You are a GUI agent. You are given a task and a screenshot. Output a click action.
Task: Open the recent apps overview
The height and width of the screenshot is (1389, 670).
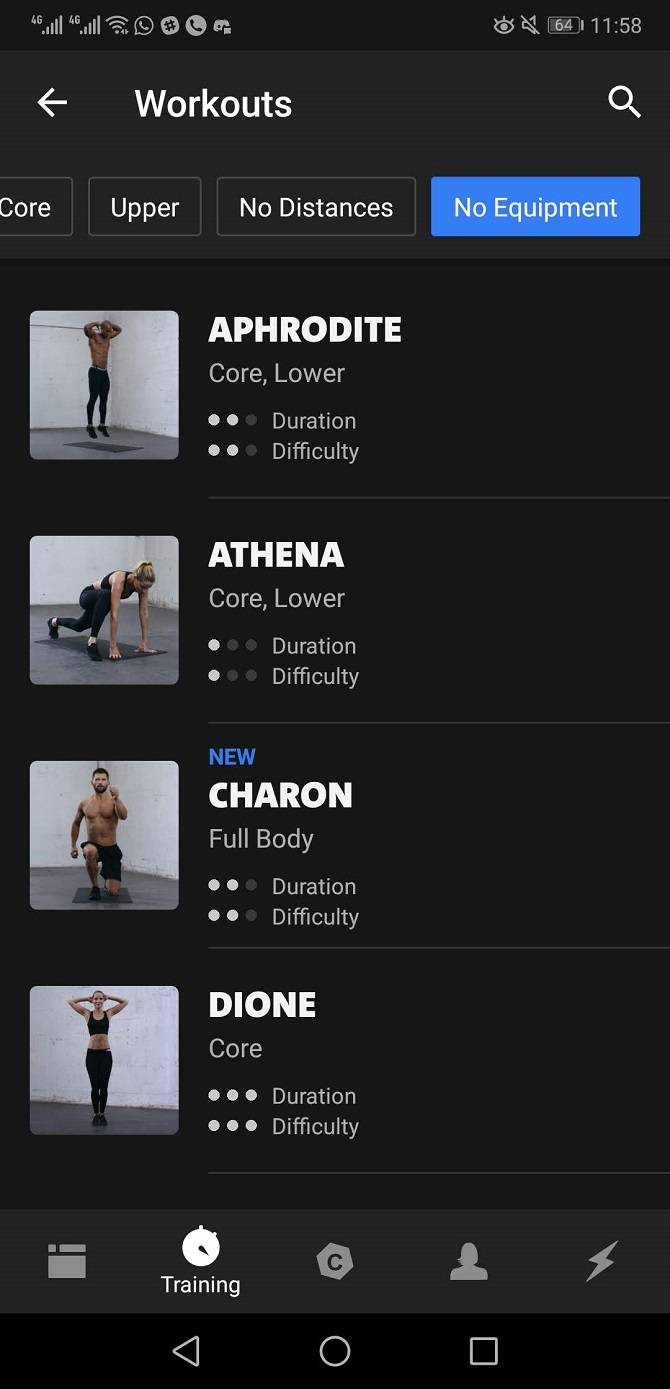[x=483, y=1351]
